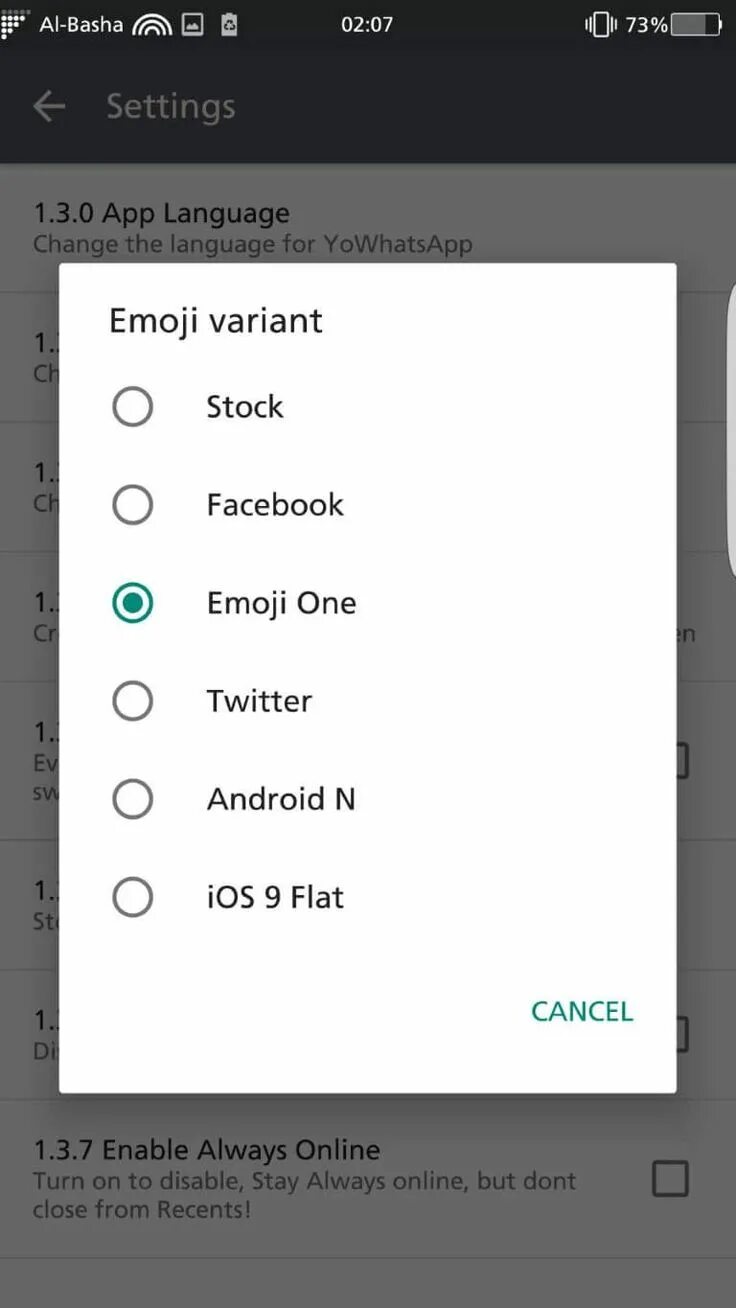Switch emoji to Android N
Image resolution: width=736 pixels, height=1308 pixels.
(x=367, y=799)
